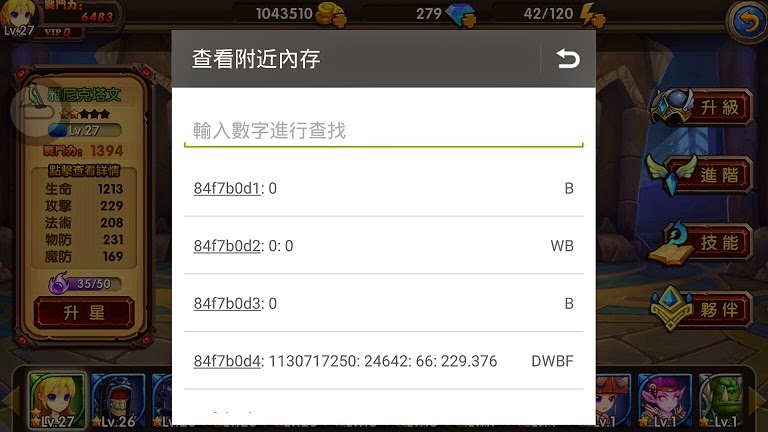768x432 pixels.
Task: Tap the game's round return arrow button
Action: click(x=744, y=22)
